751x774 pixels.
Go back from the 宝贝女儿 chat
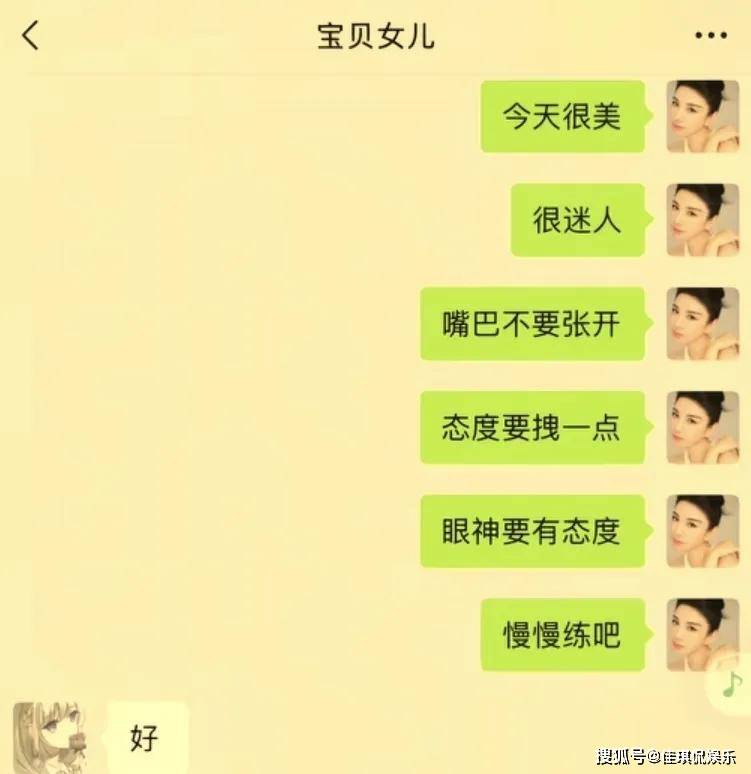31,36
